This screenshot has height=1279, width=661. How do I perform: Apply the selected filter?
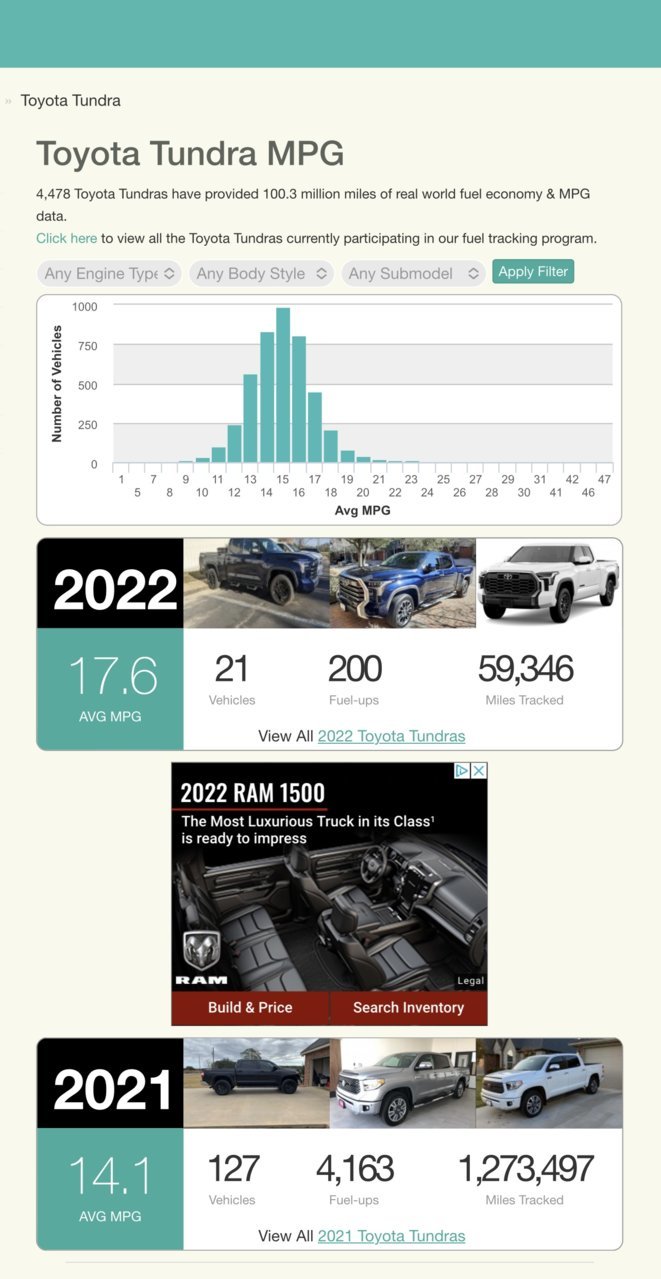click(533, 271)
